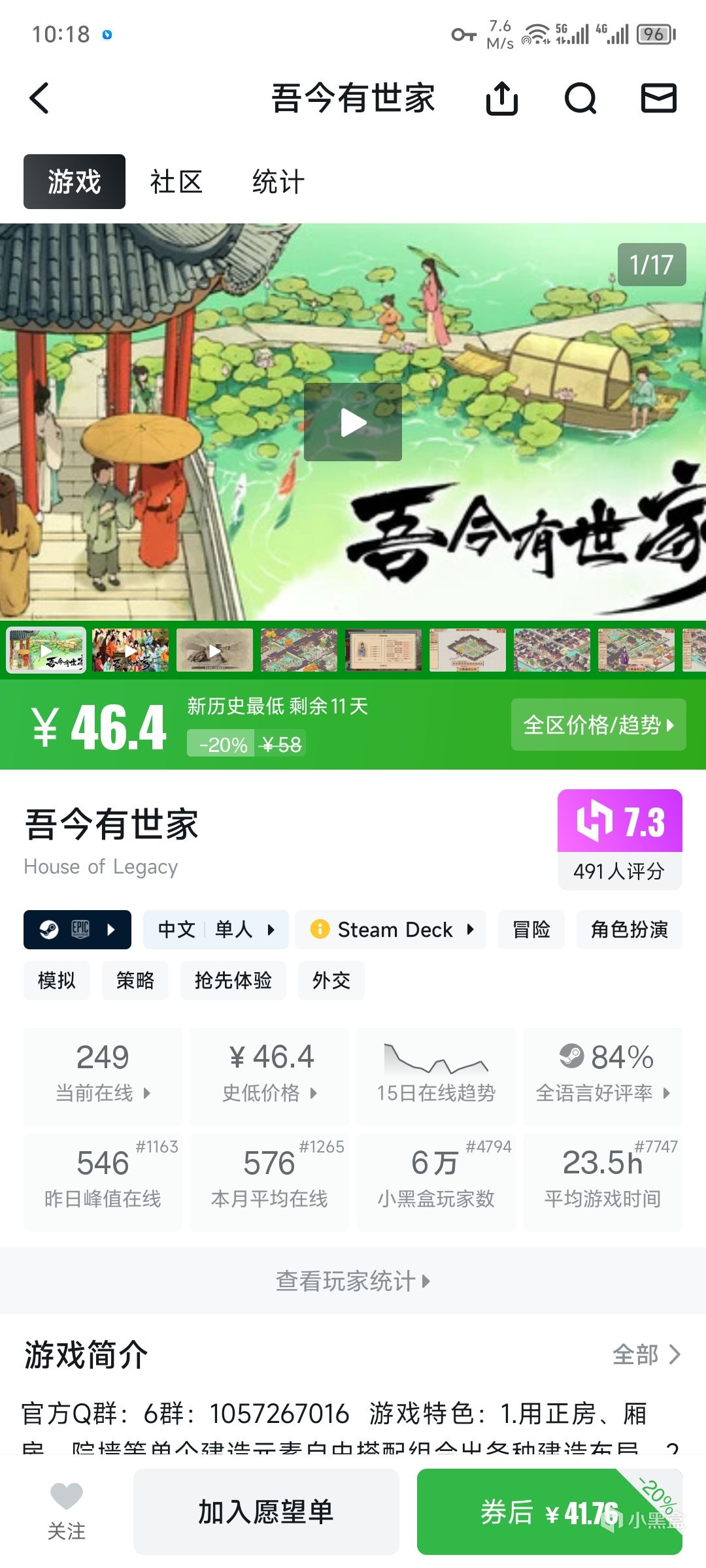Switch to the 社区 tab

[176, 182]
